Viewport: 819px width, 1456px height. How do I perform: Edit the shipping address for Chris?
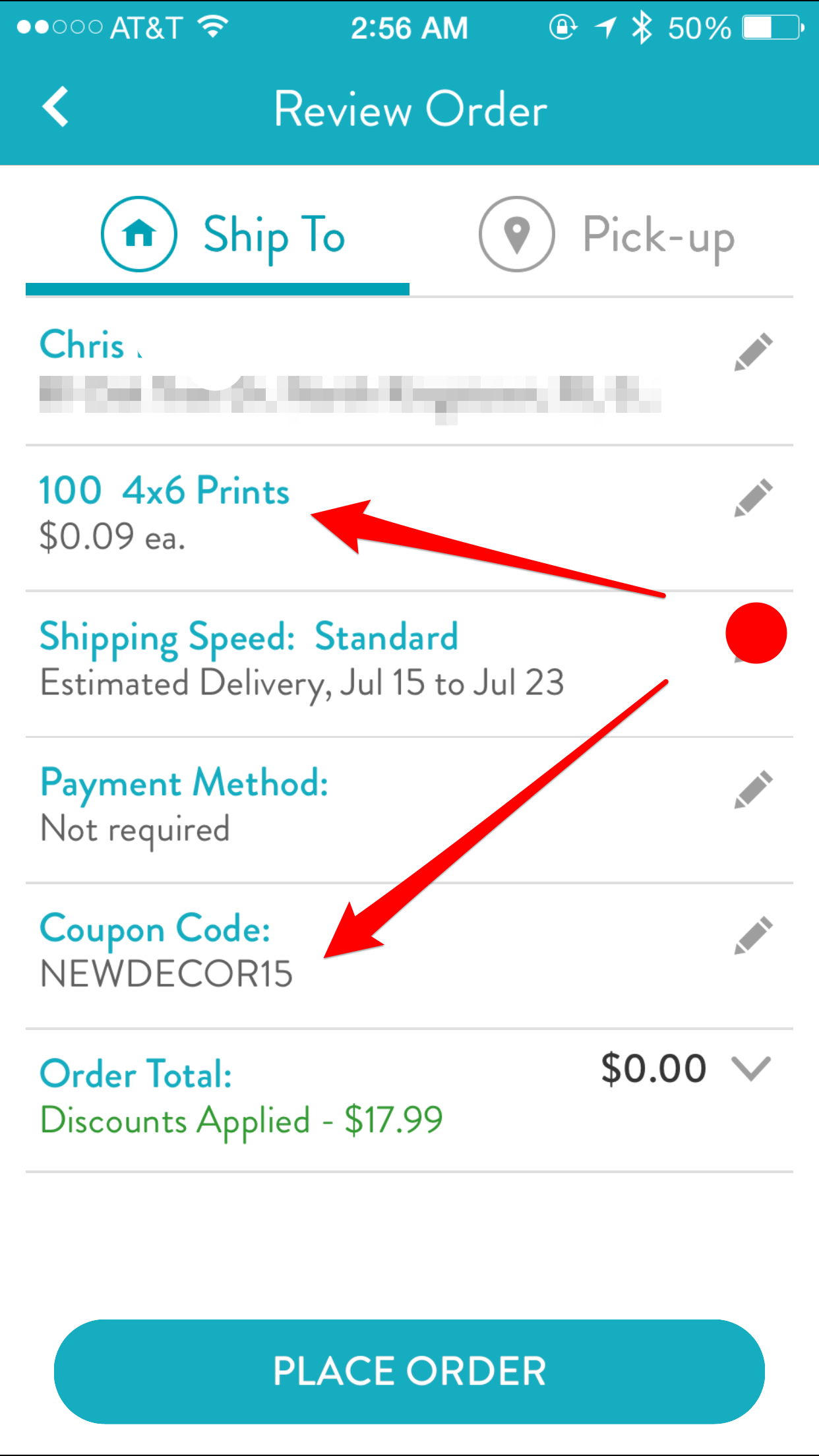click(x=753, y=352)
